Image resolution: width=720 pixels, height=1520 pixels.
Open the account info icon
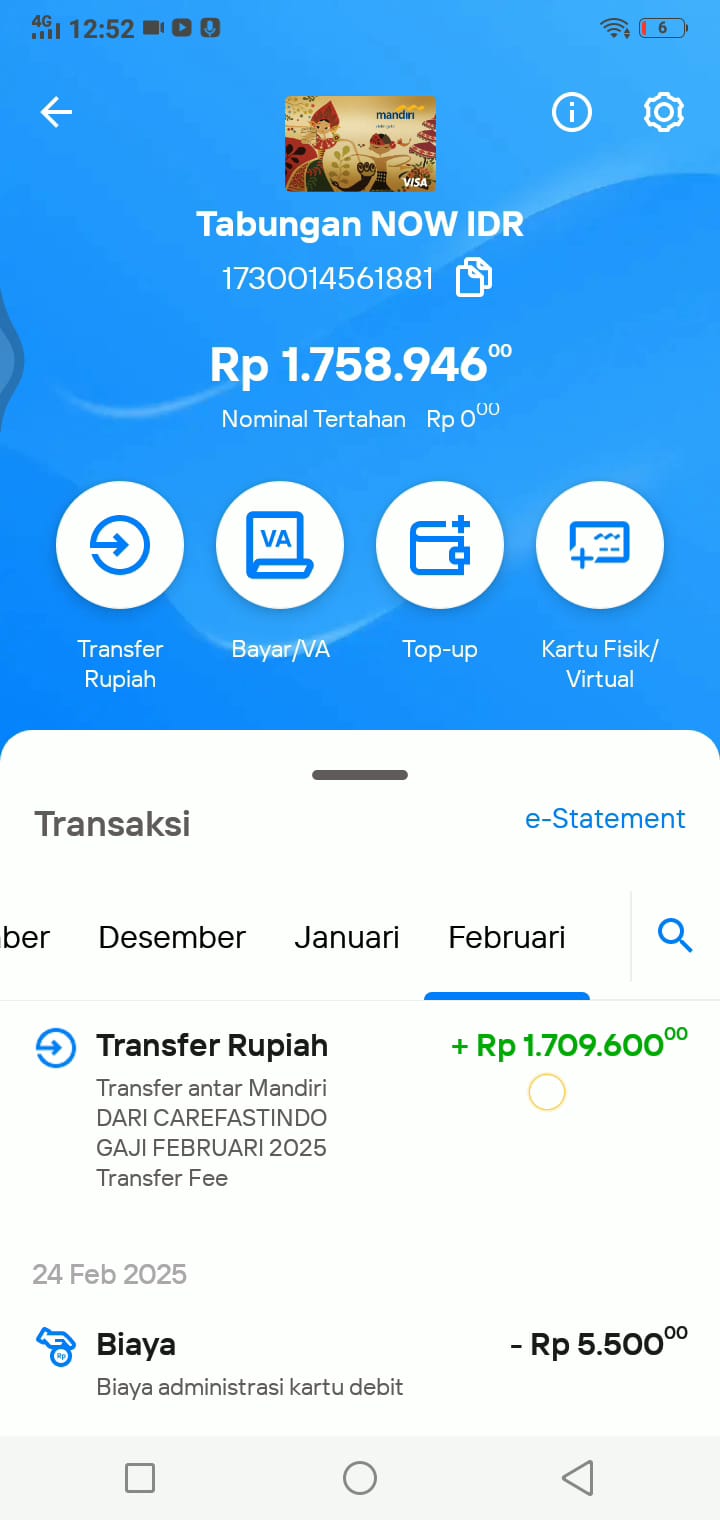(572, 112)
